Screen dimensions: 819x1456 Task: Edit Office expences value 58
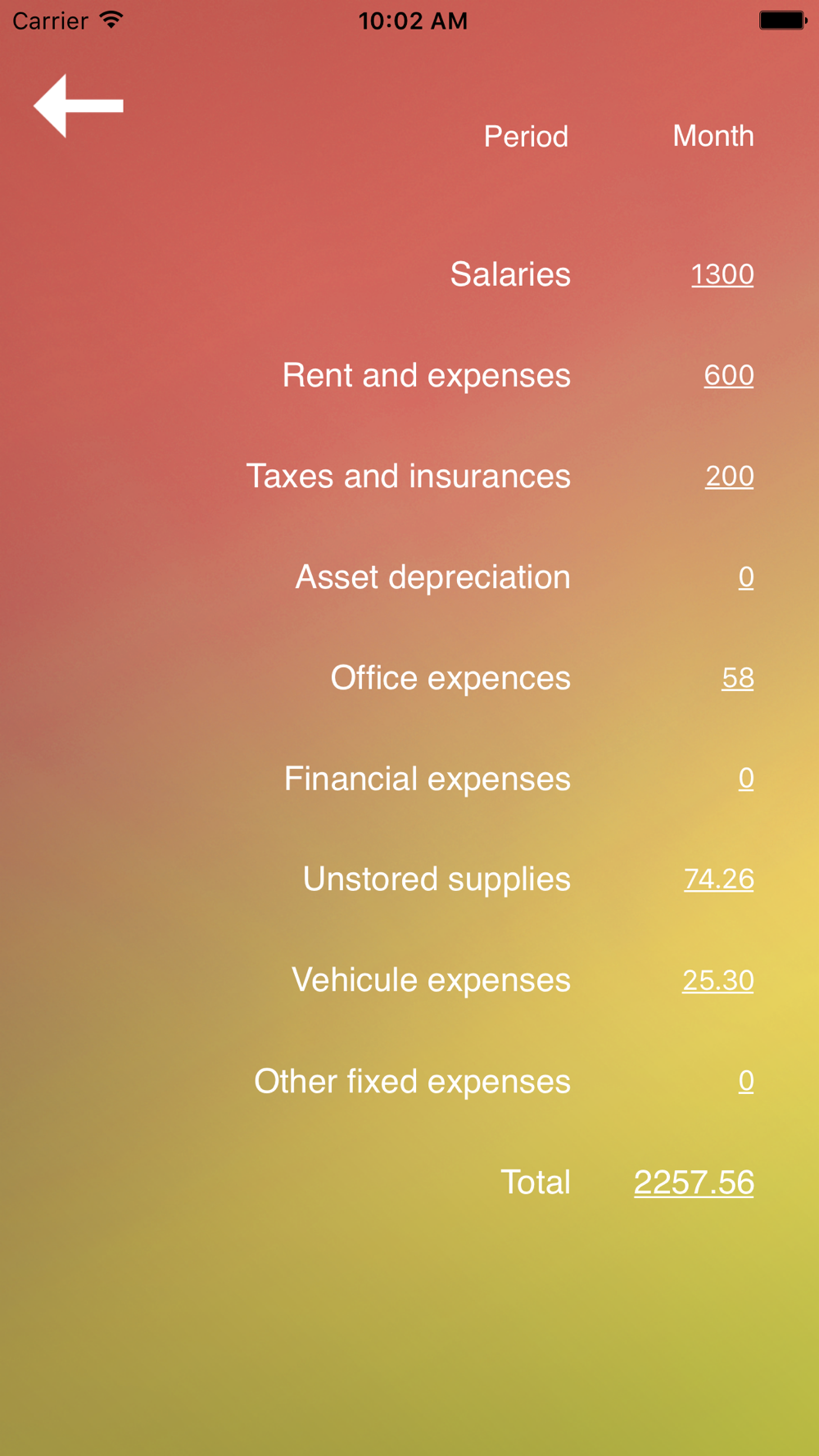pyautogui.click(x=737, y=678)
